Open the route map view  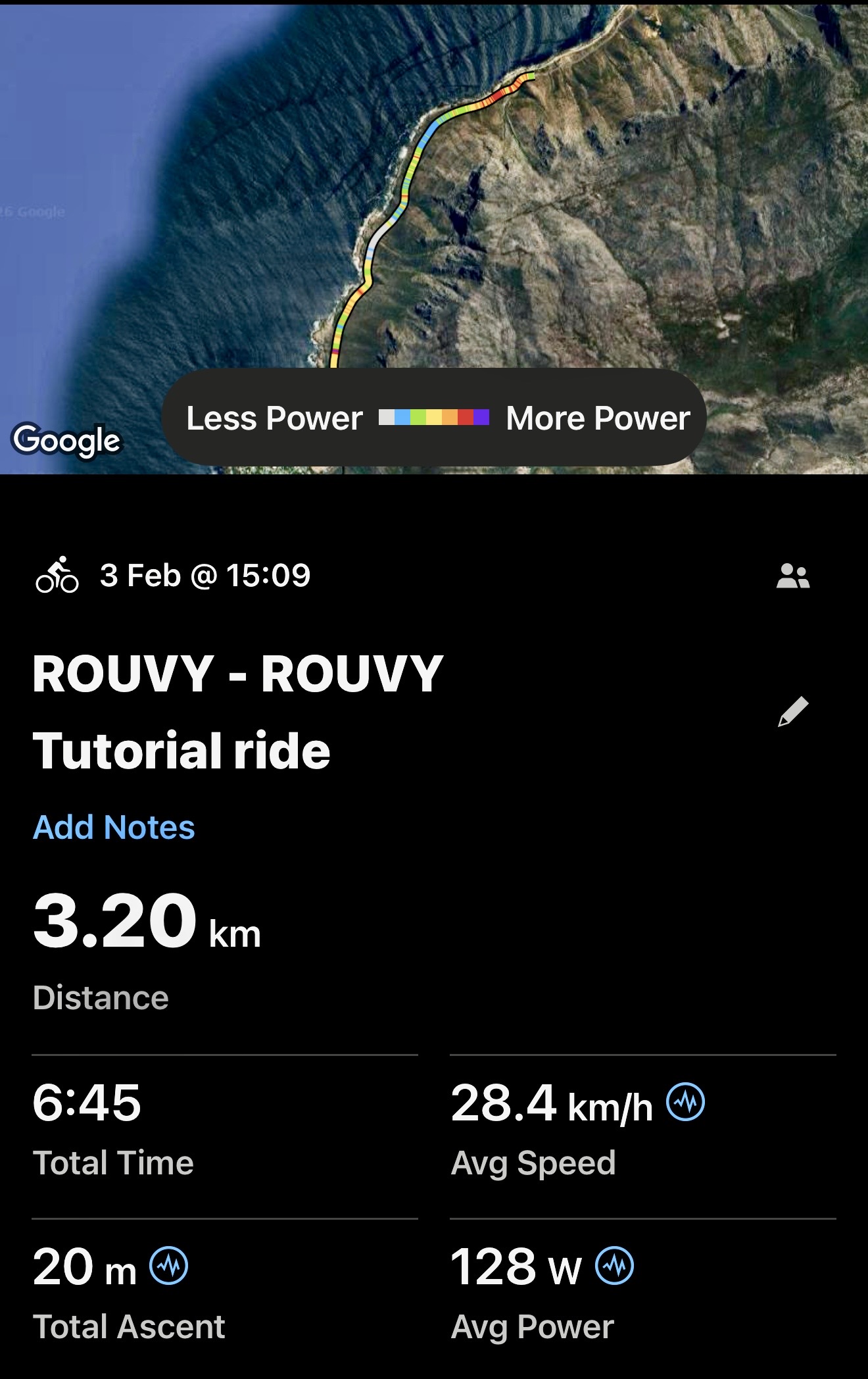tap(434, 197)
